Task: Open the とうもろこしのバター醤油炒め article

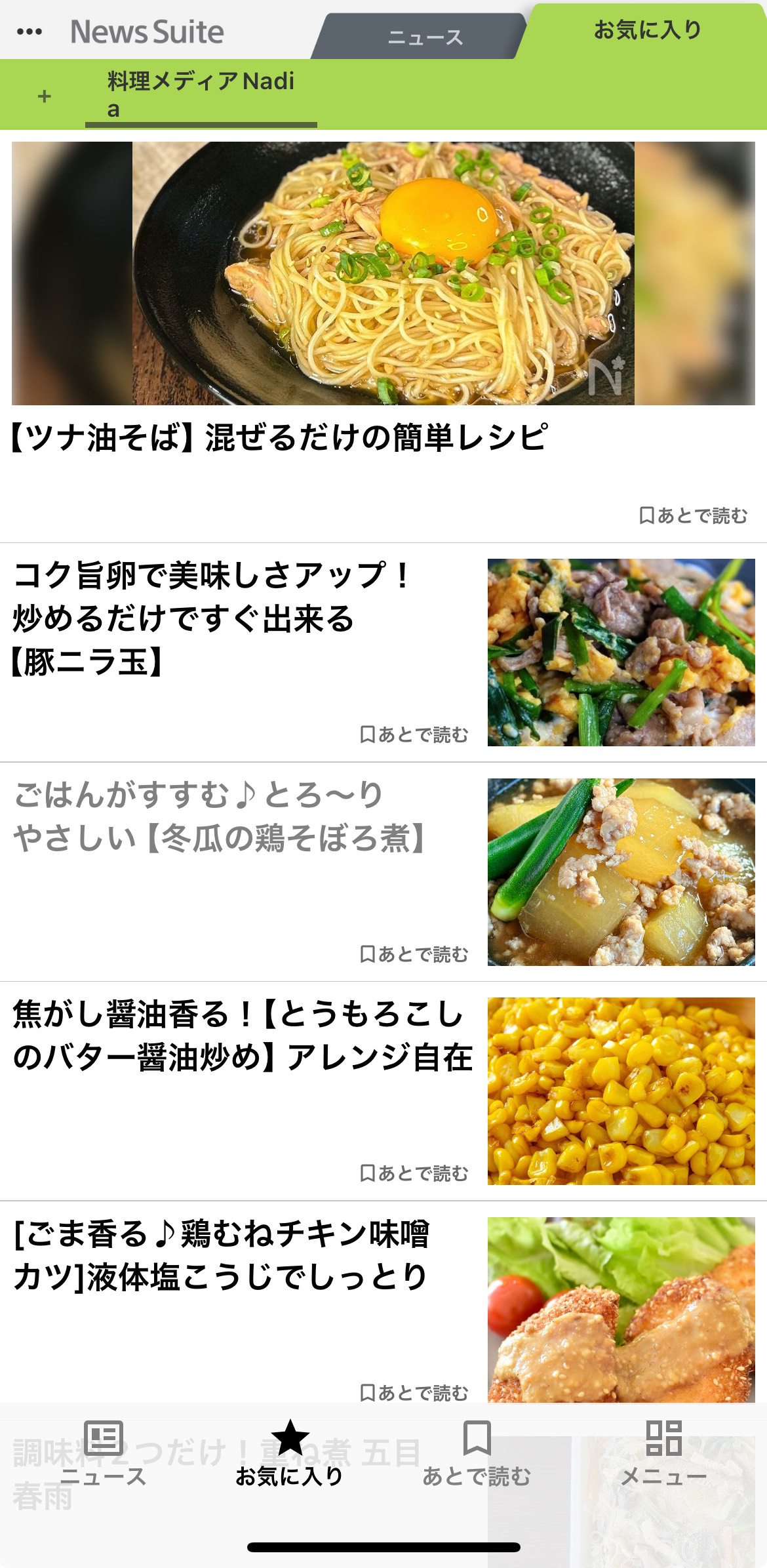Action: (x=243, y=1035)
